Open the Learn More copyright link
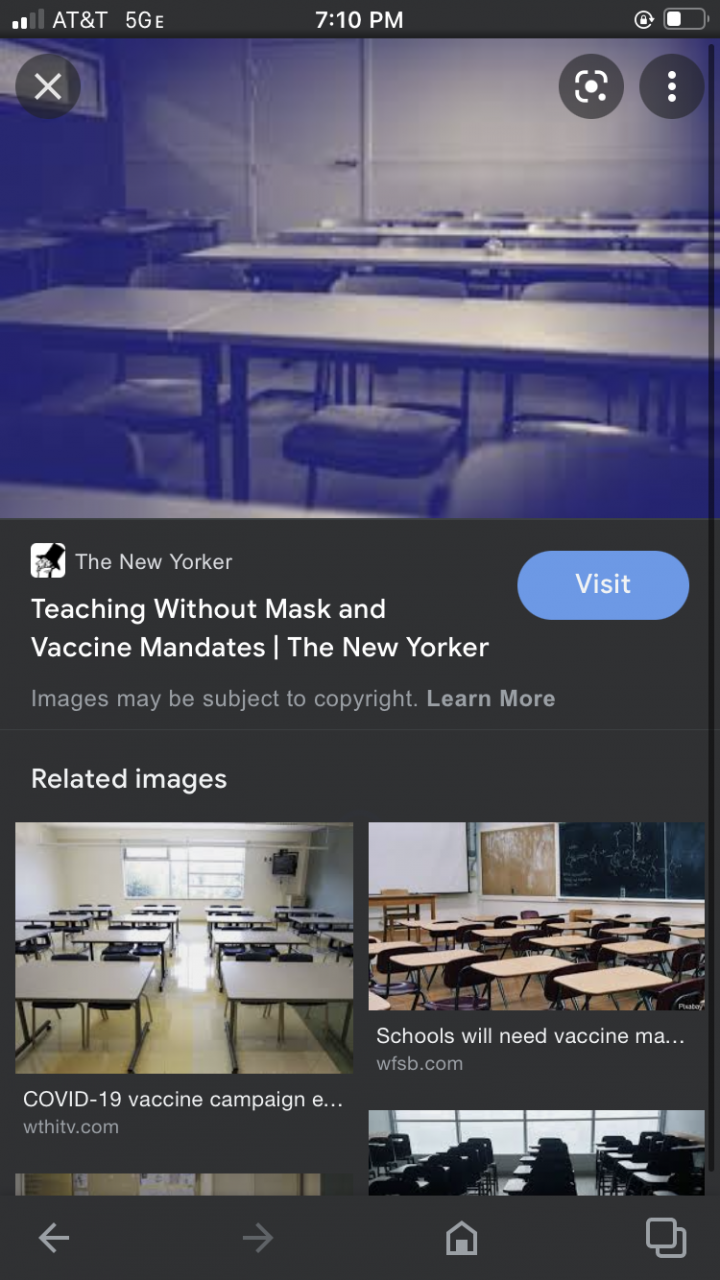720x1280 pixels. pyautogui.click(x=490, y=698)
